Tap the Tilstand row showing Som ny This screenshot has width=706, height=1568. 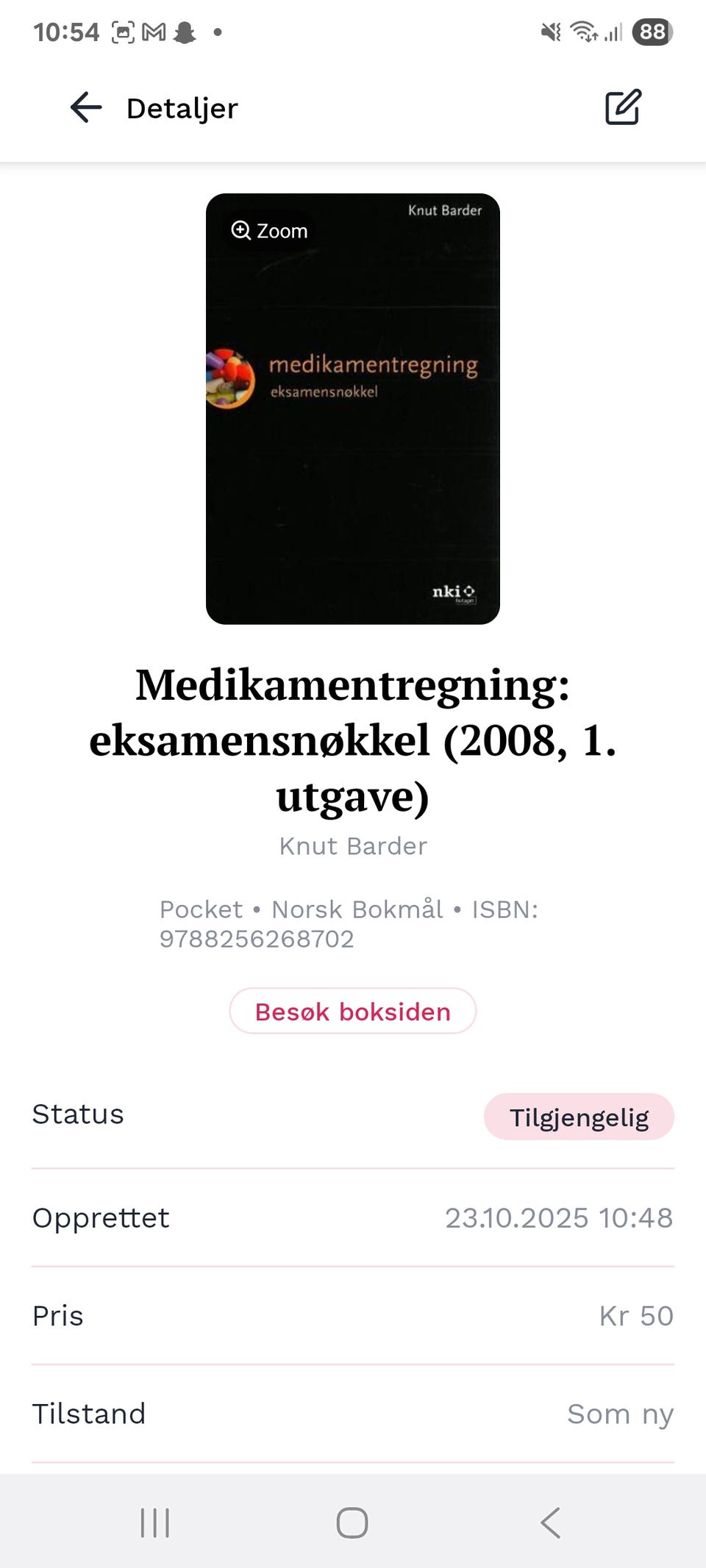point(352,1413)
